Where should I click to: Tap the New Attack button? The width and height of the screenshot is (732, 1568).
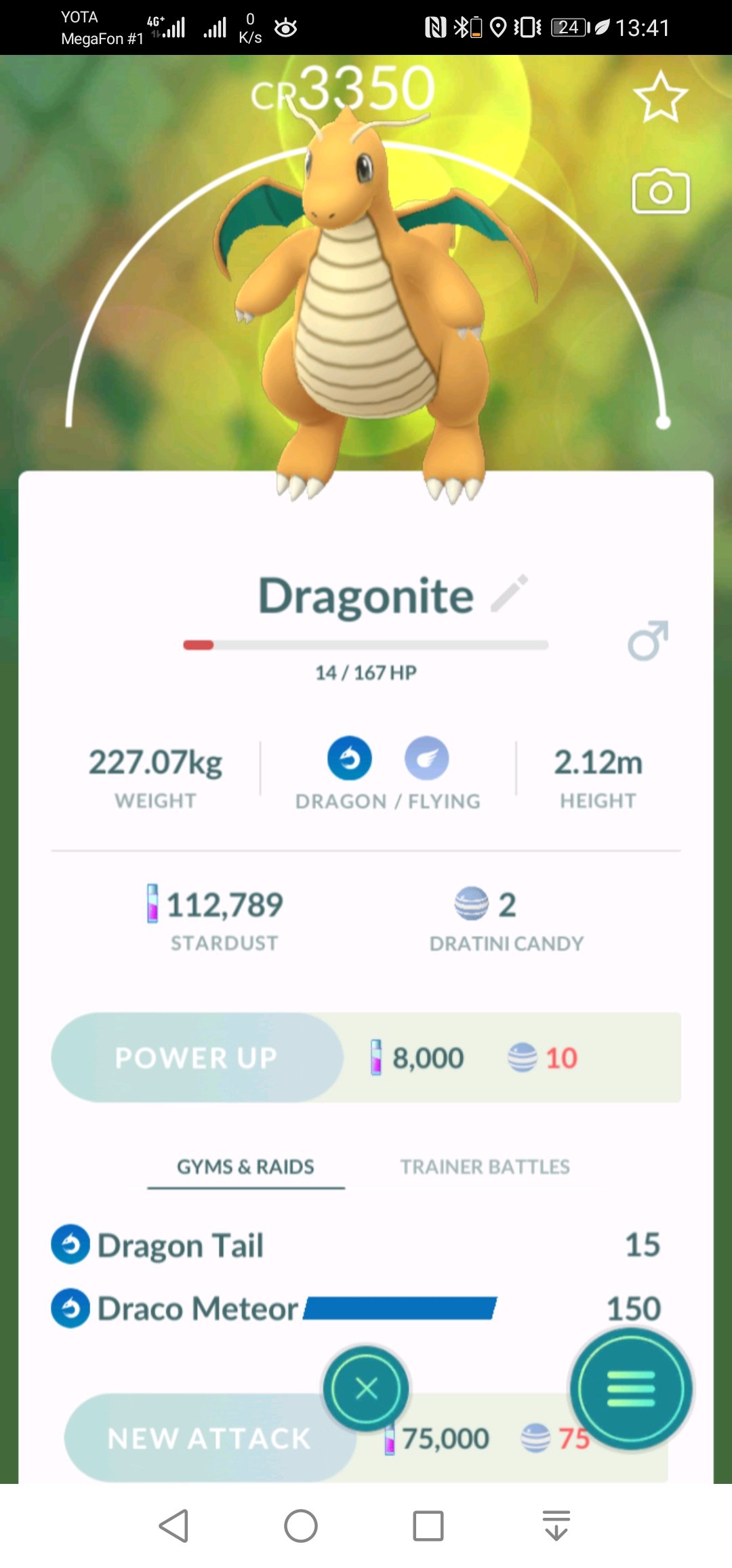[x=210, y=1438]
